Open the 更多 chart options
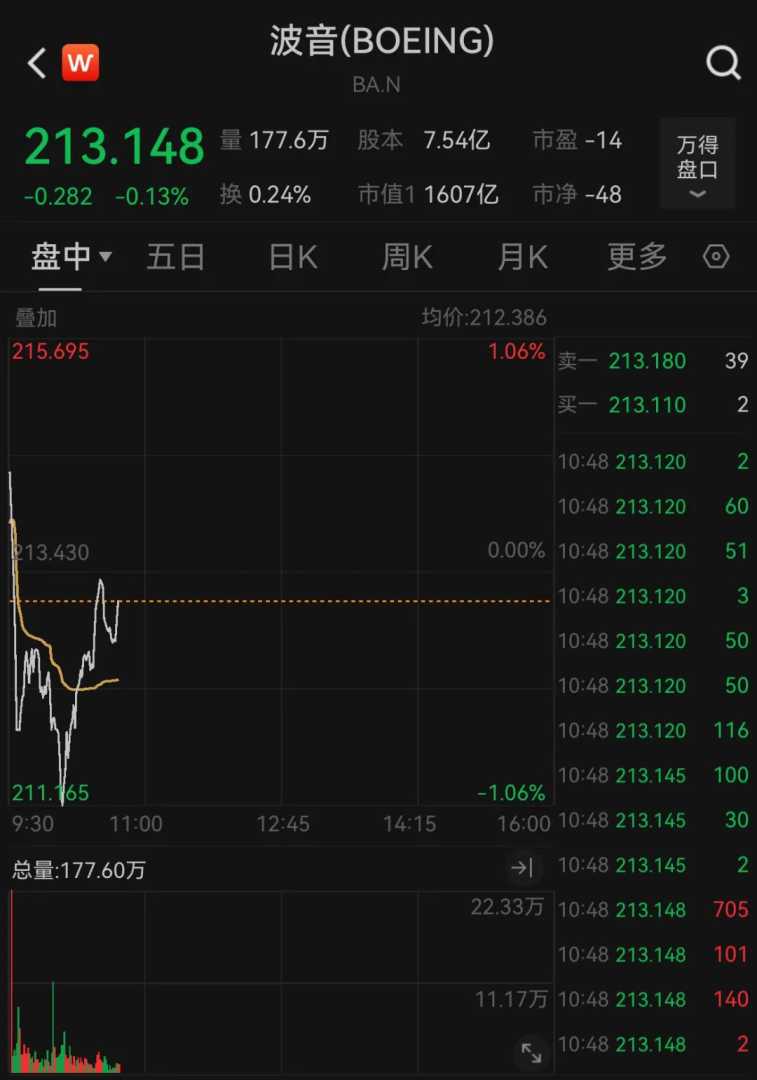This screenshot has width=757, height=1080. (637, 258)
